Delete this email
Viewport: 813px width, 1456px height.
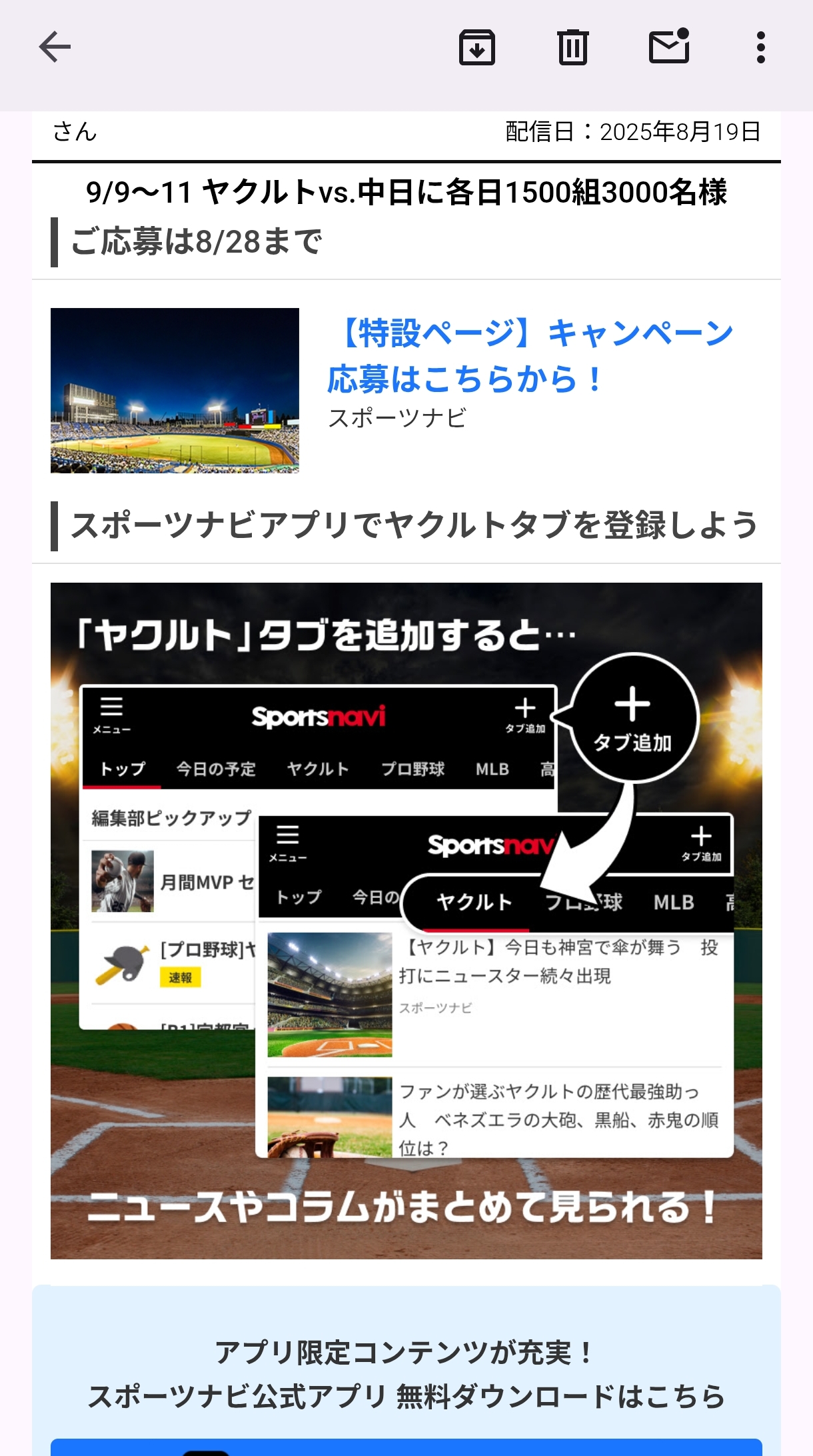pos(572,47)
